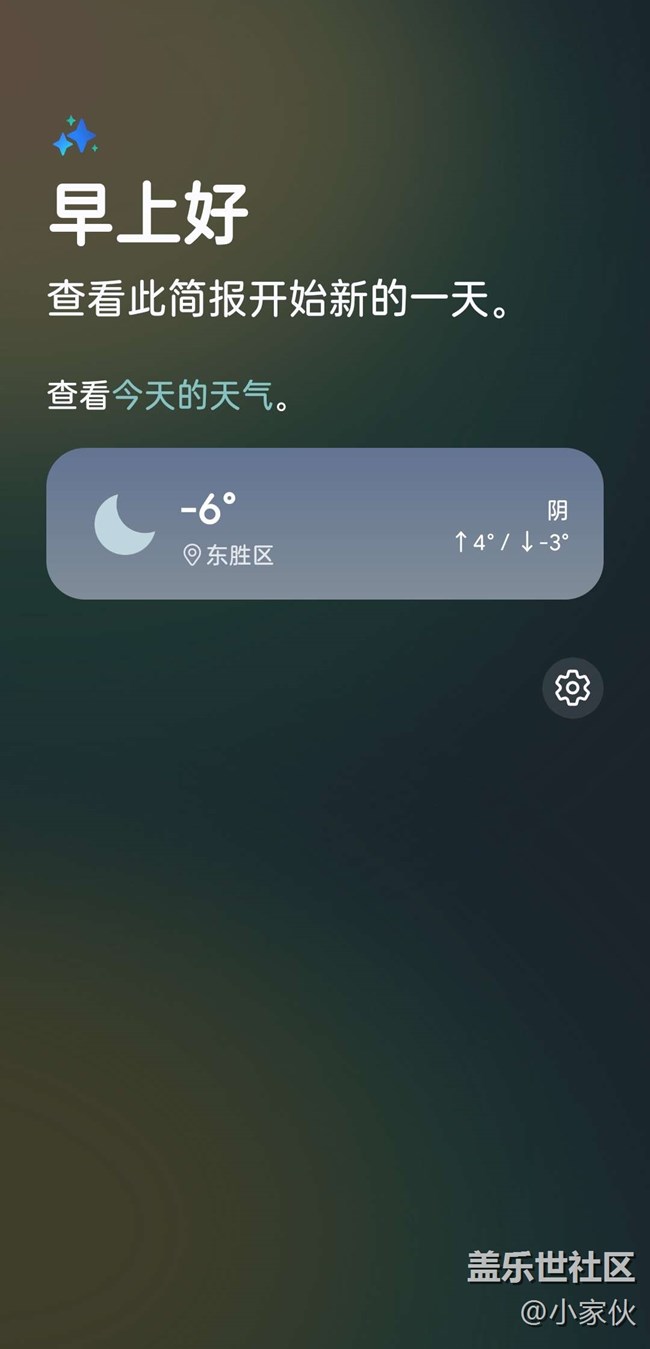Open the 东胜区 weather card
This screenshot has width=650, height=1349.
tap(325, 523)
